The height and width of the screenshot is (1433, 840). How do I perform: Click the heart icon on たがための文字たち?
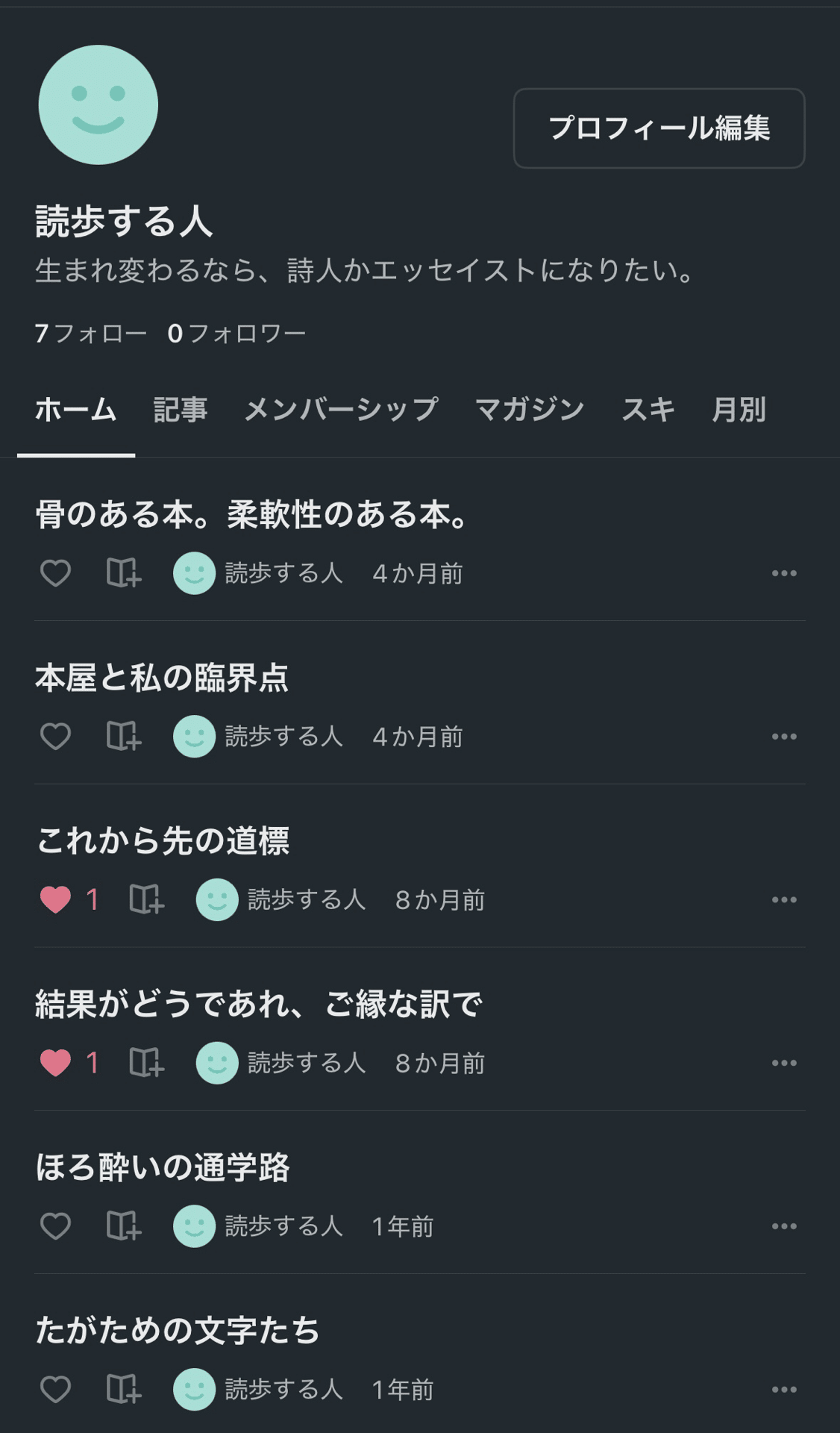[x=54, y=1390]
